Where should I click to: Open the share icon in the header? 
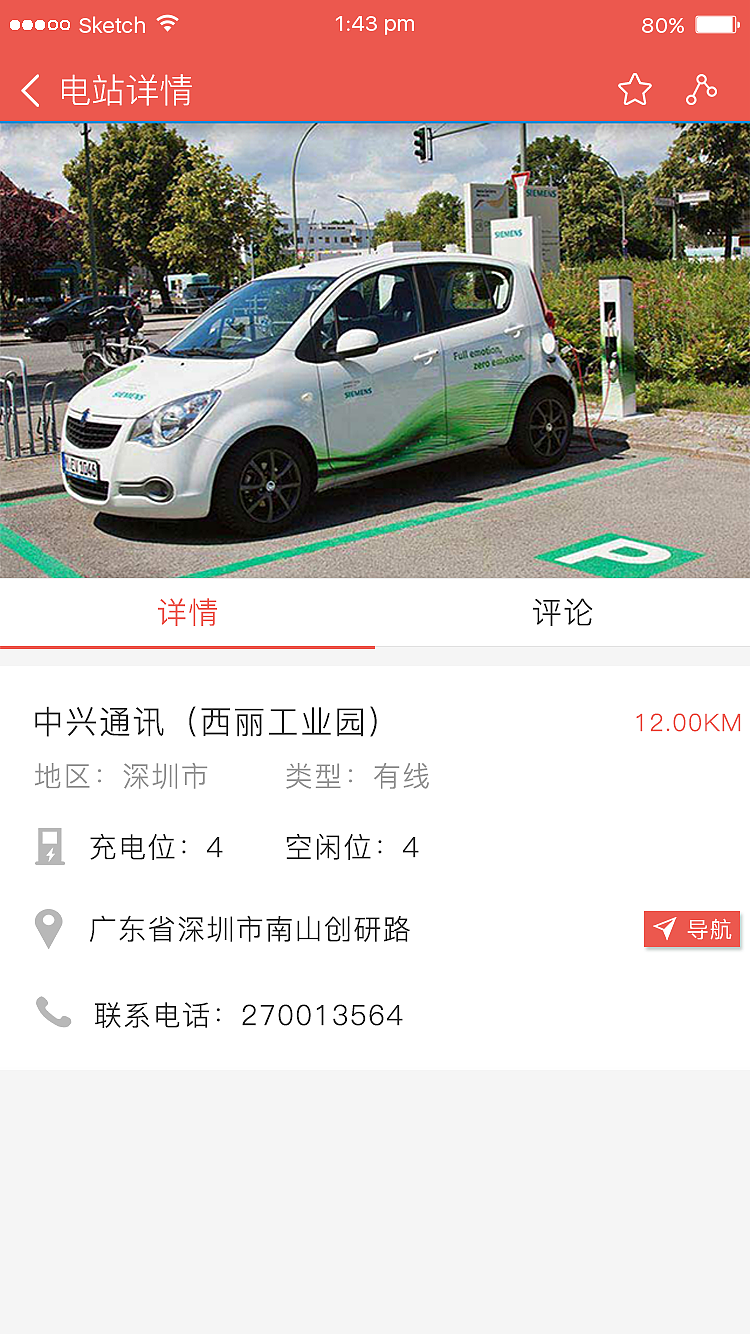701,90
